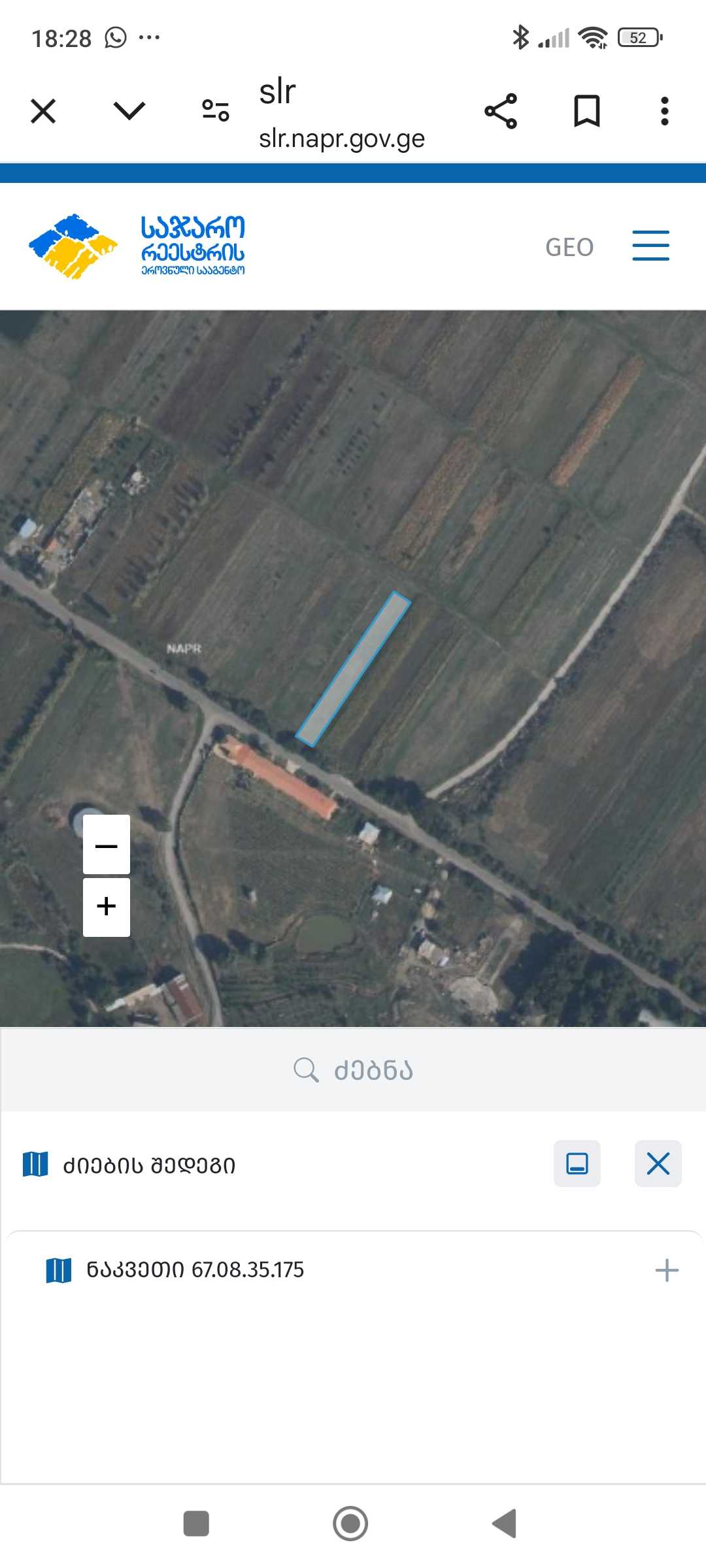Viewport: 706px width, 1568px height.
Task: Minimize the search results panel
Action: (x=577, y=1164)
